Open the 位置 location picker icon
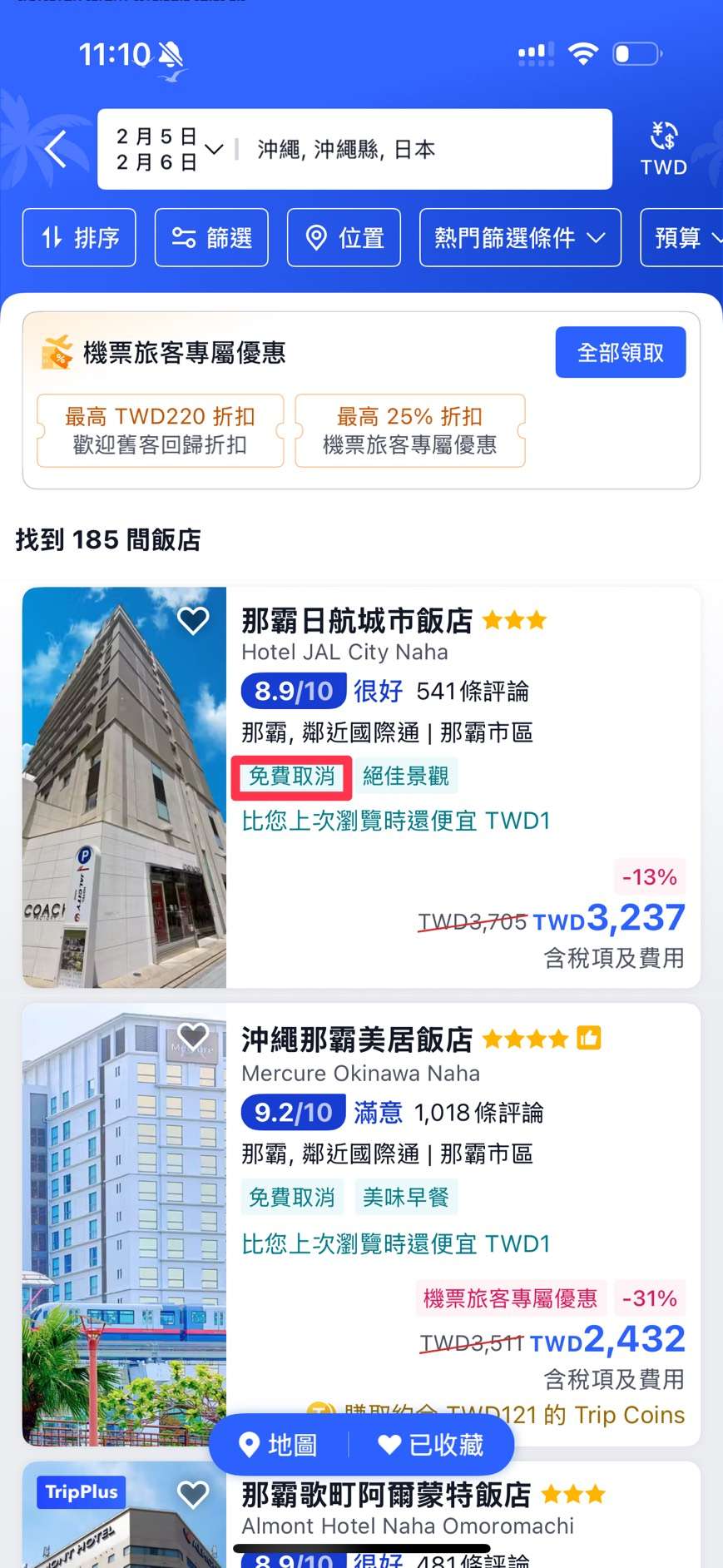 pyautogui.click(x=317, y=238)
